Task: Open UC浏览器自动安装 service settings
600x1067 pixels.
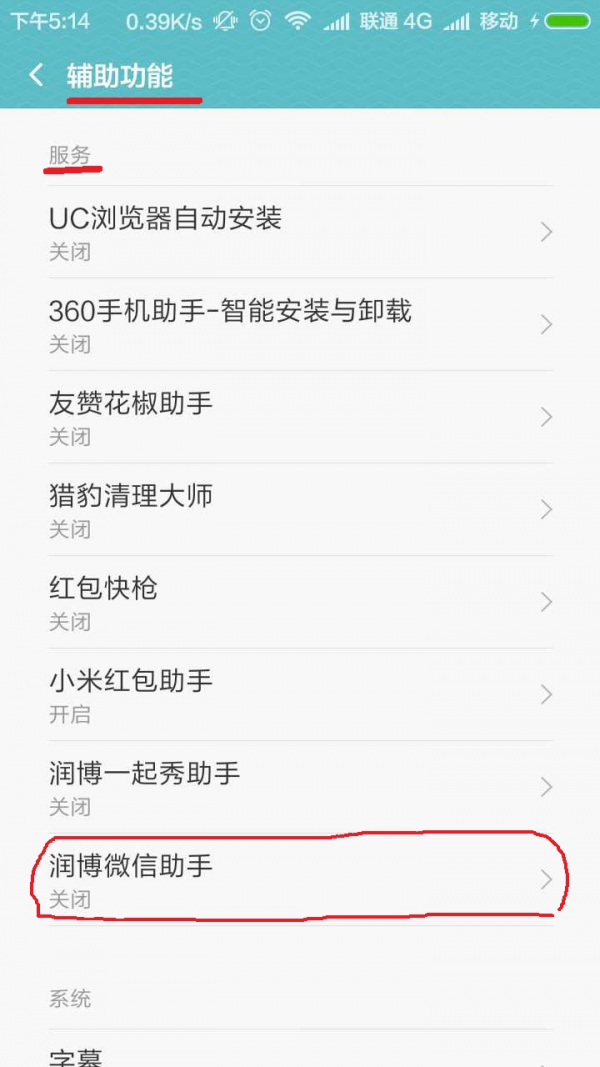Action: point(300,232)
